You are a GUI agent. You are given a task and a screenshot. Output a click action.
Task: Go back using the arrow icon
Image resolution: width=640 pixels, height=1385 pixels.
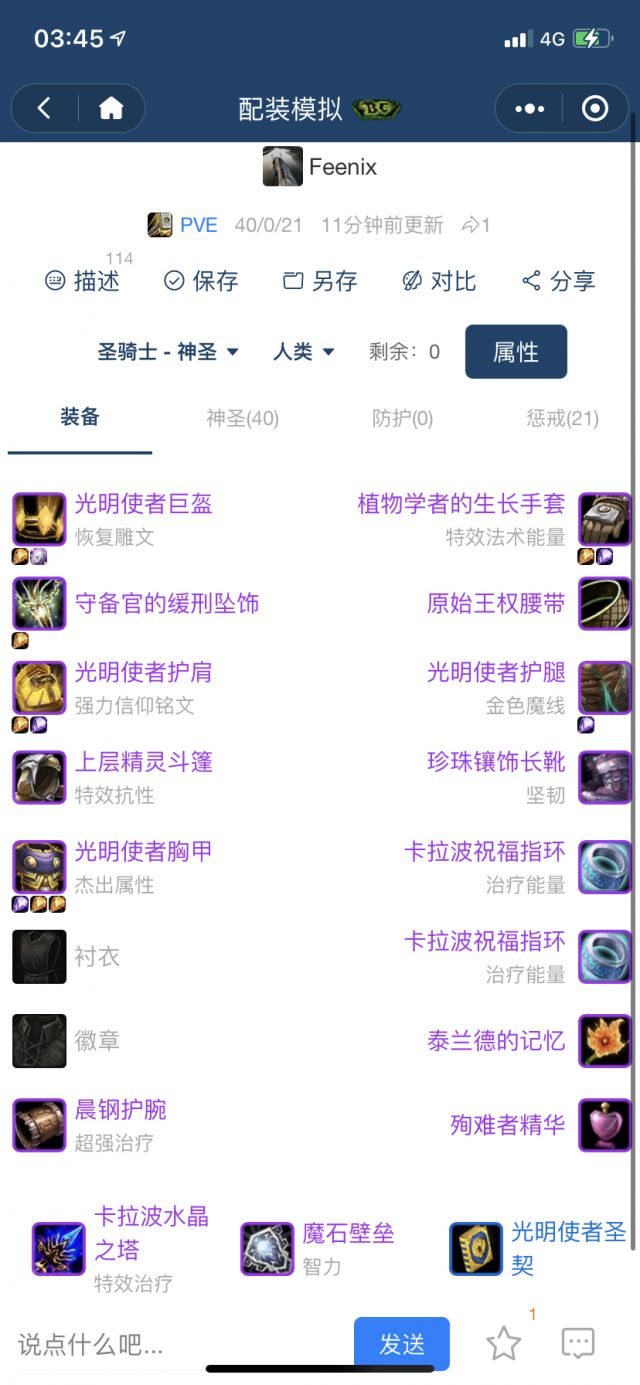(x=45, y=109)
